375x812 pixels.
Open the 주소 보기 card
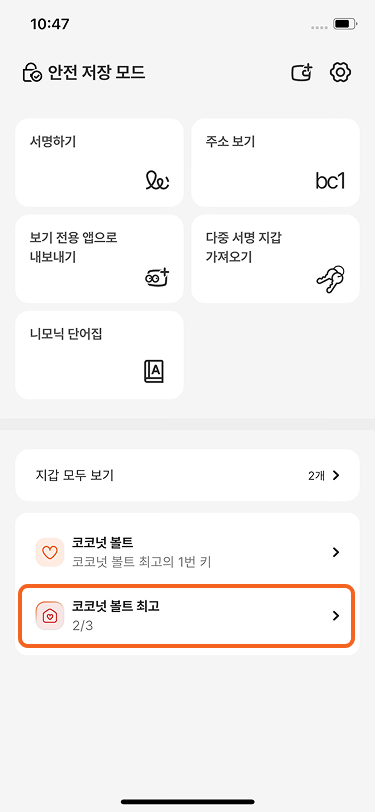[276, 163]
